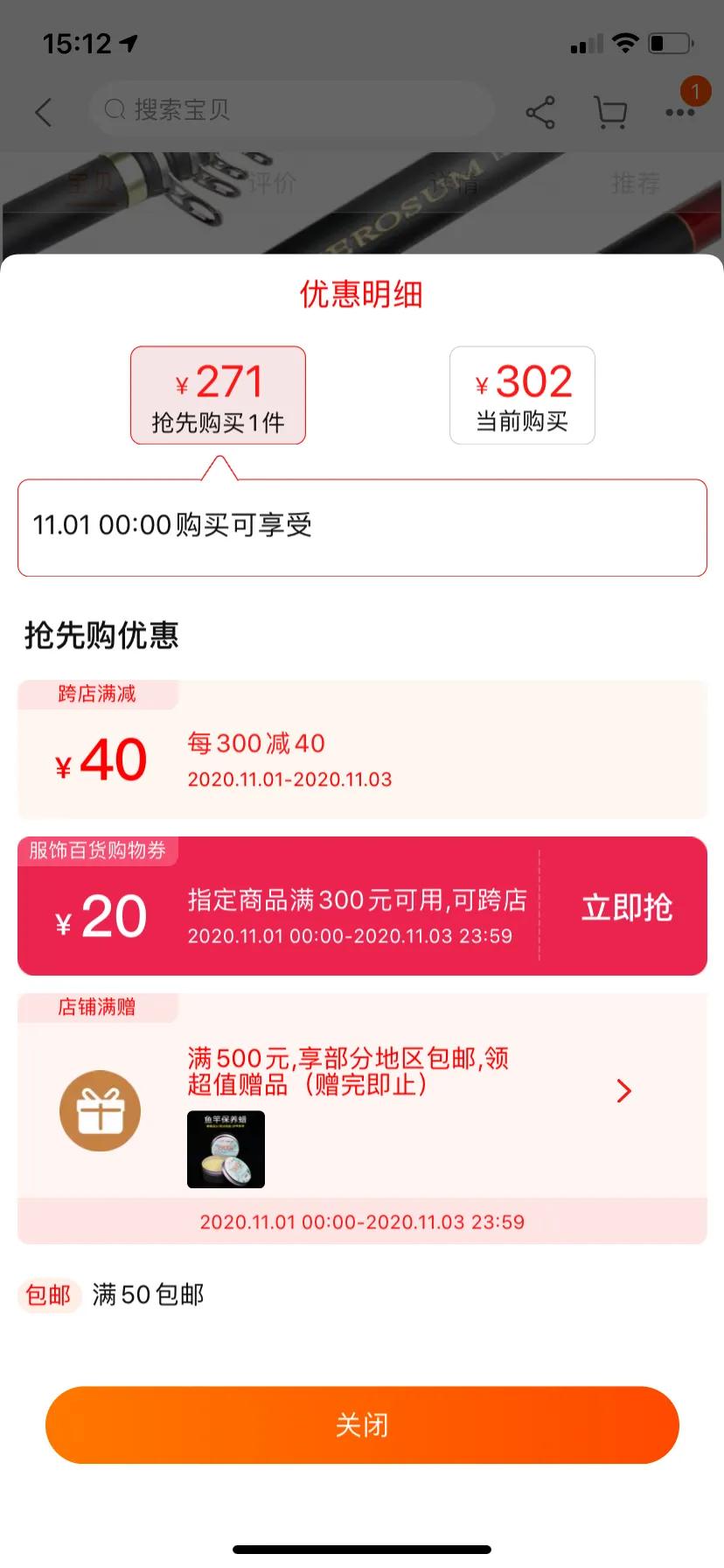Tap the three-dot more menu with badge
724x1568 pixels.
(680, 112)
